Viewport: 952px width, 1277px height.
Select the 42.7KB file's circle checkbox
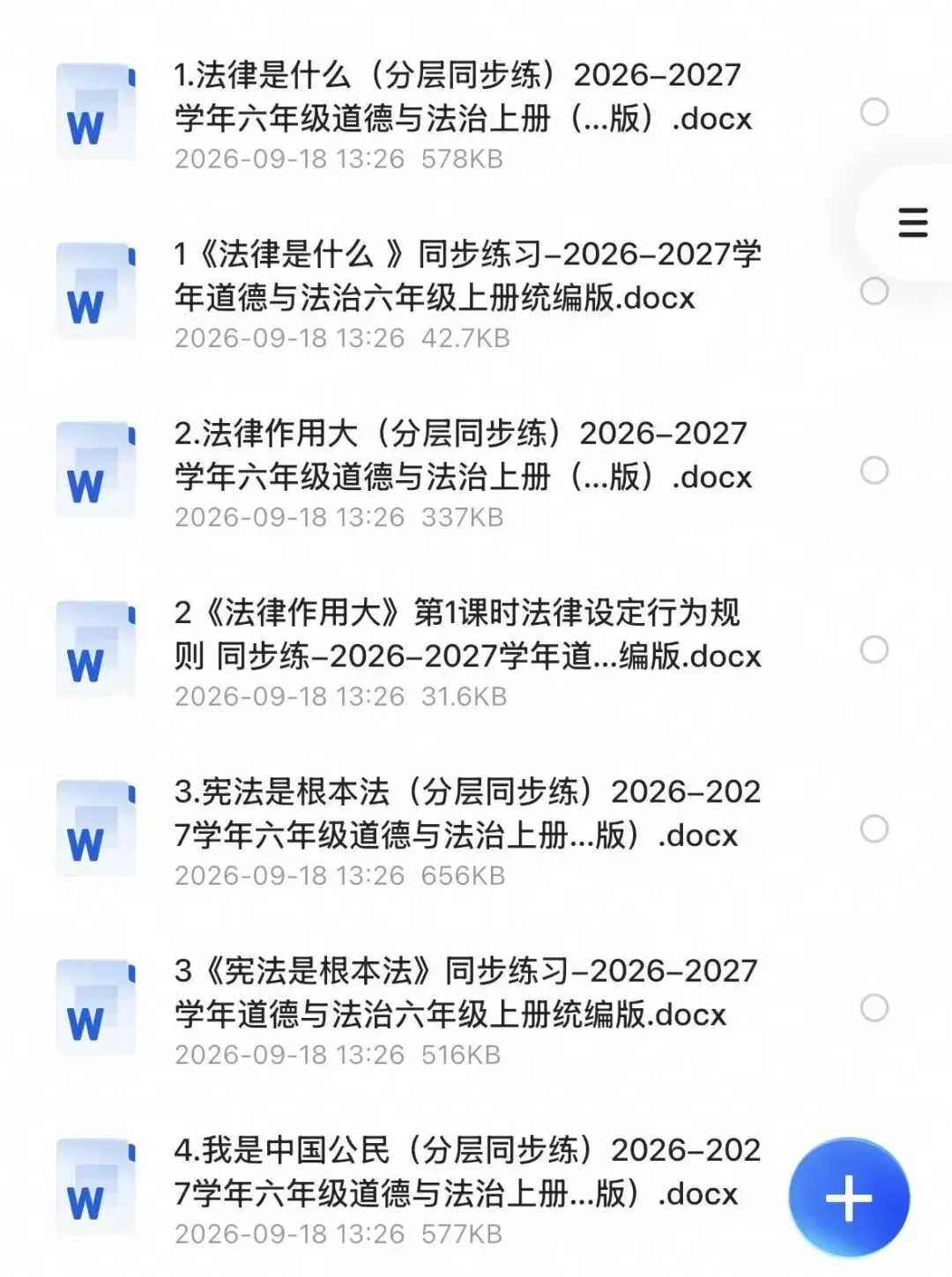tap(874, 291)
